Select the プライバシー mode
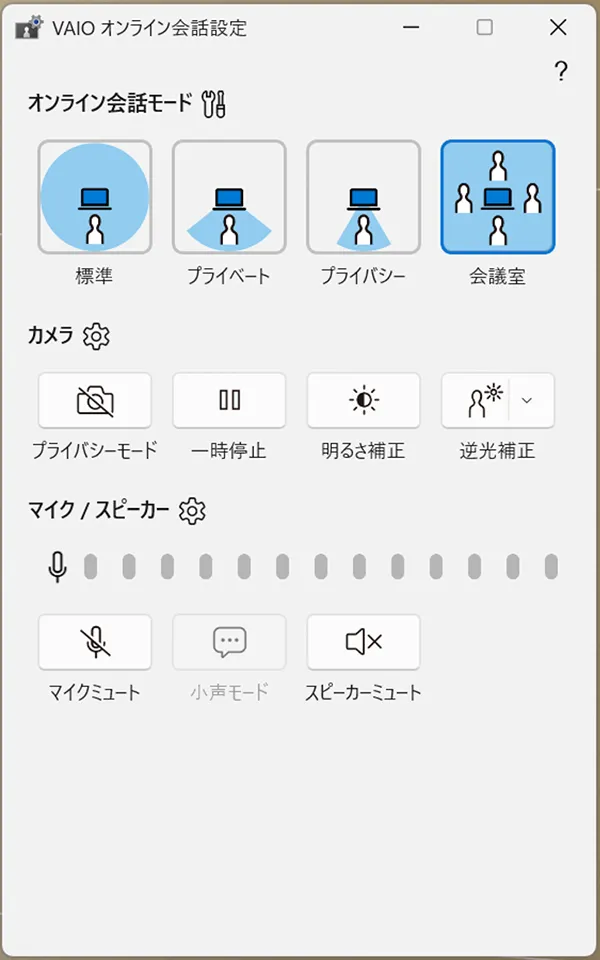This screenshot has width=600, height=960. [x=364, y=197]
